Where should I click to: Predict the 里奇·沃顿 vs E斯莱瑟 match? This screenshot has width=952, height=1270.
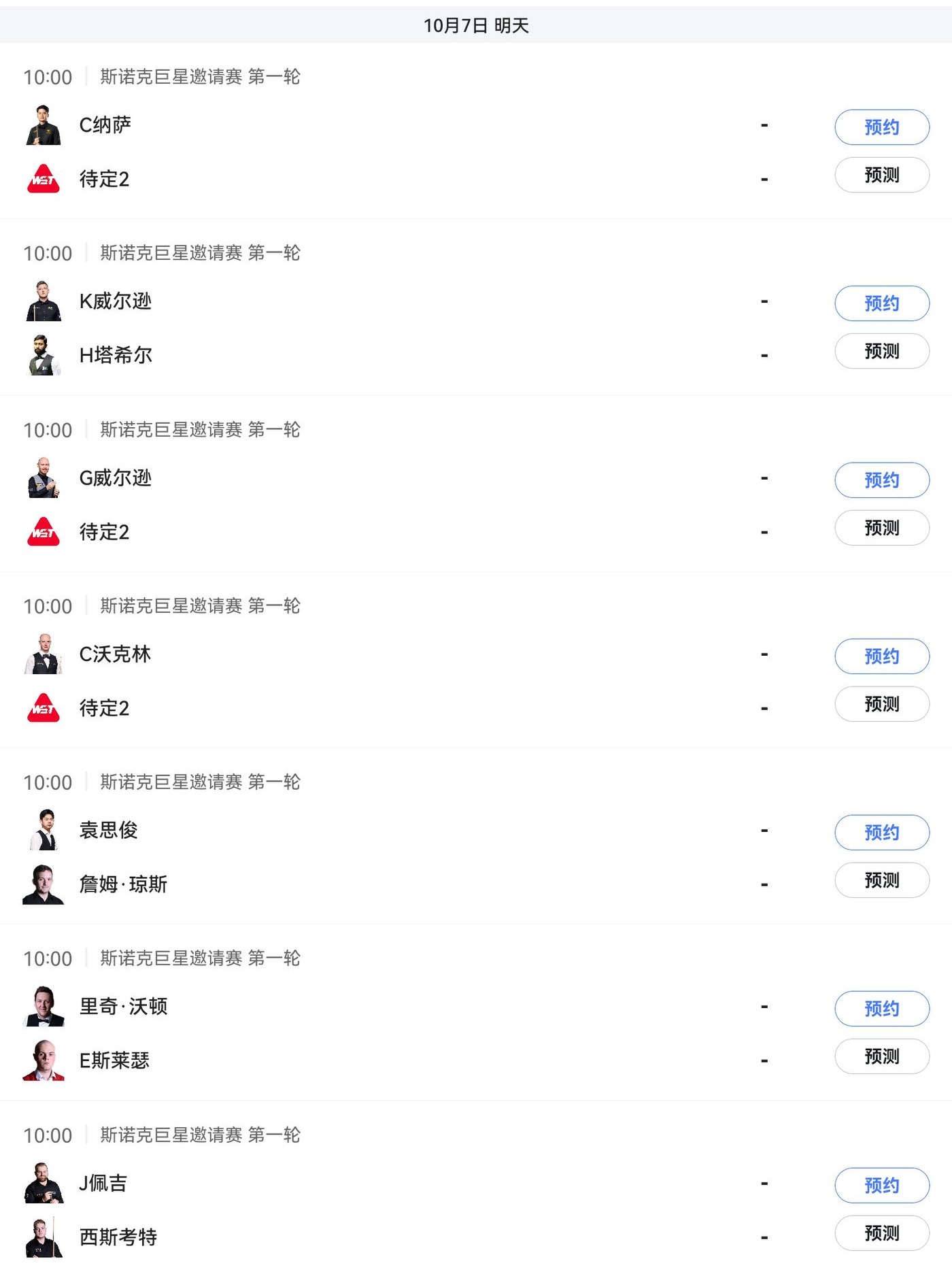(x=881, y=1056)
